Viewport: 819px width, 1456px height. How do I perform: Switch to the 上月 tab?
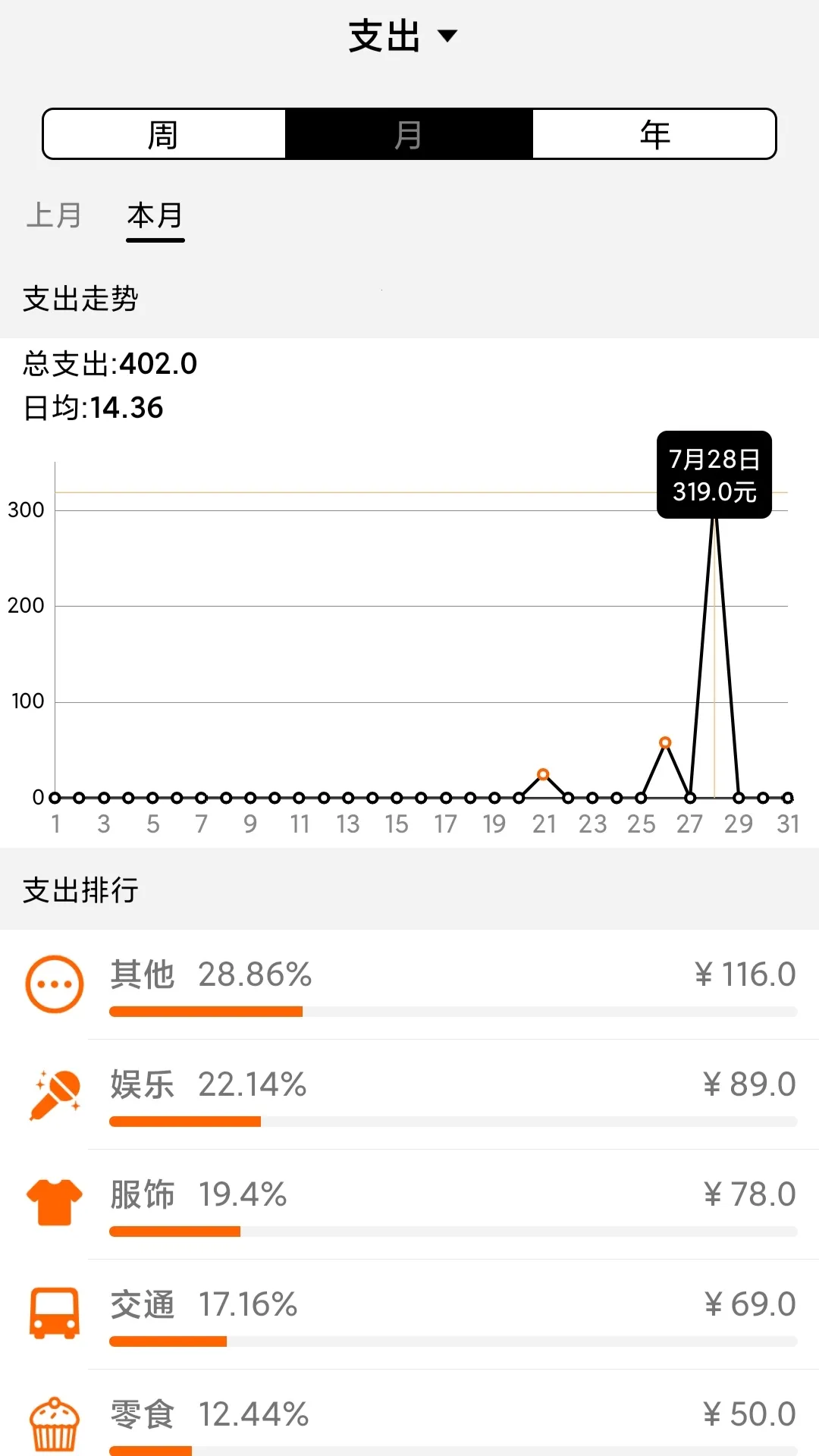pos(54,218)
